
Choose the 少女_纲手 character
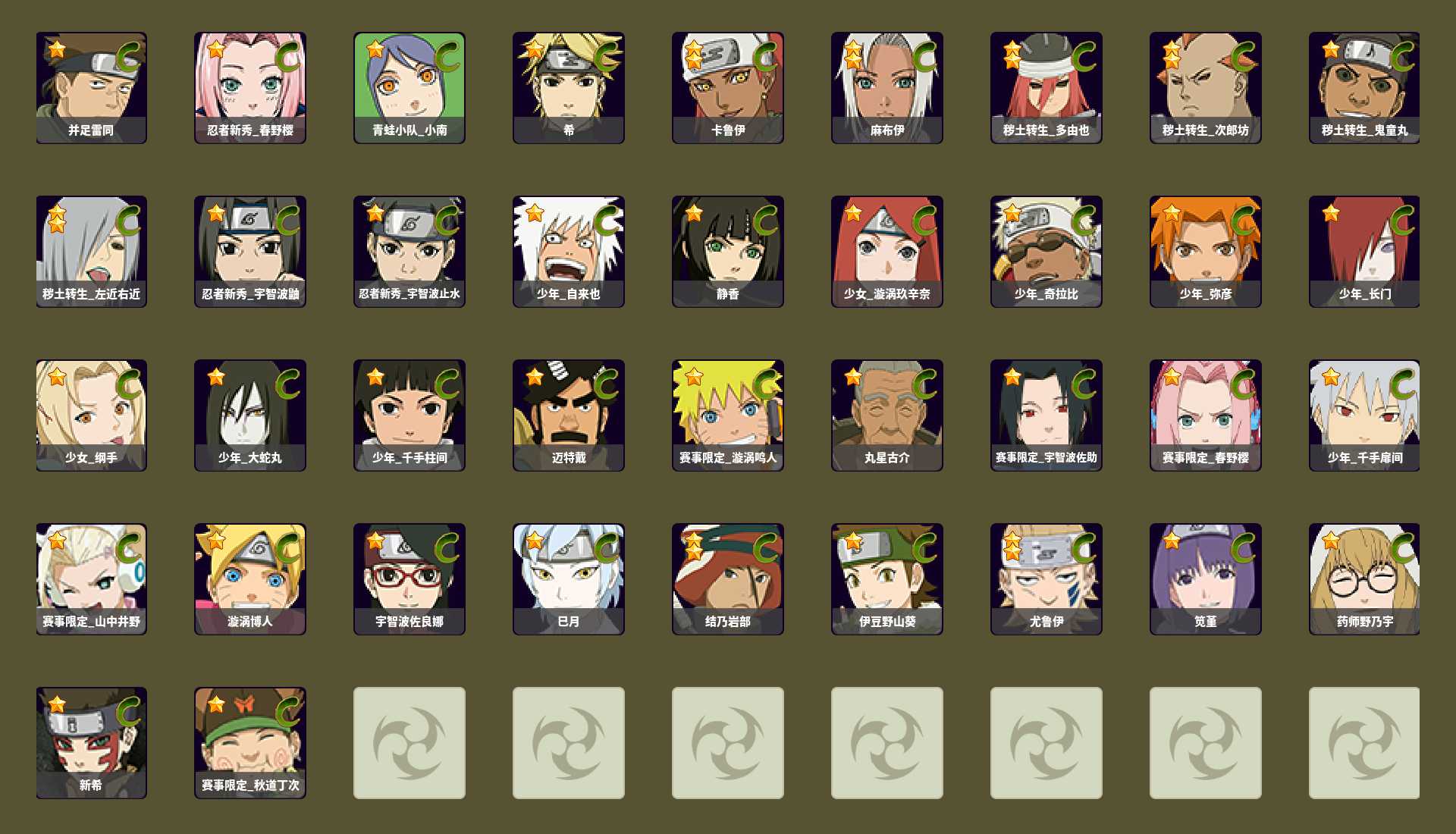[91, 415]
